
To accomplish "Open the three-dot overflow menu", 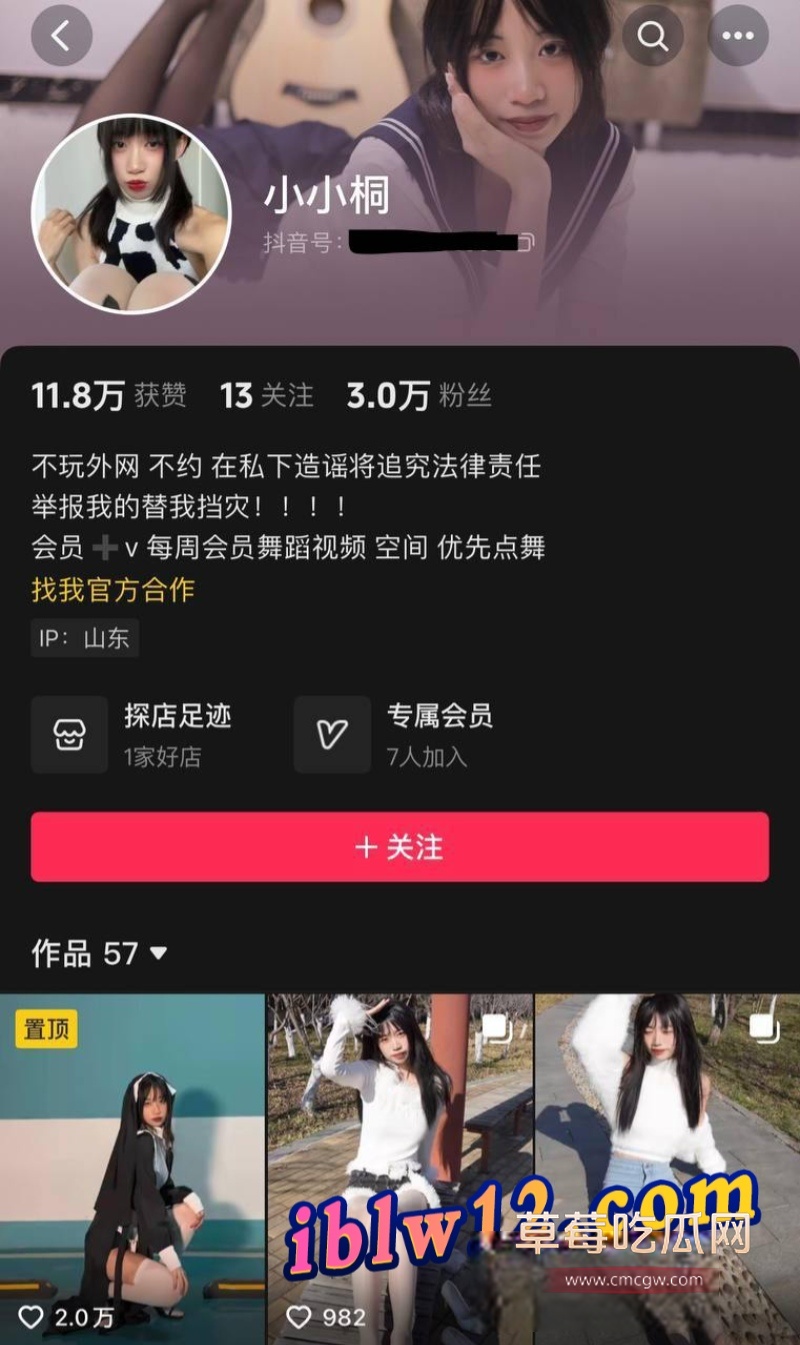I will click(738, 36).
